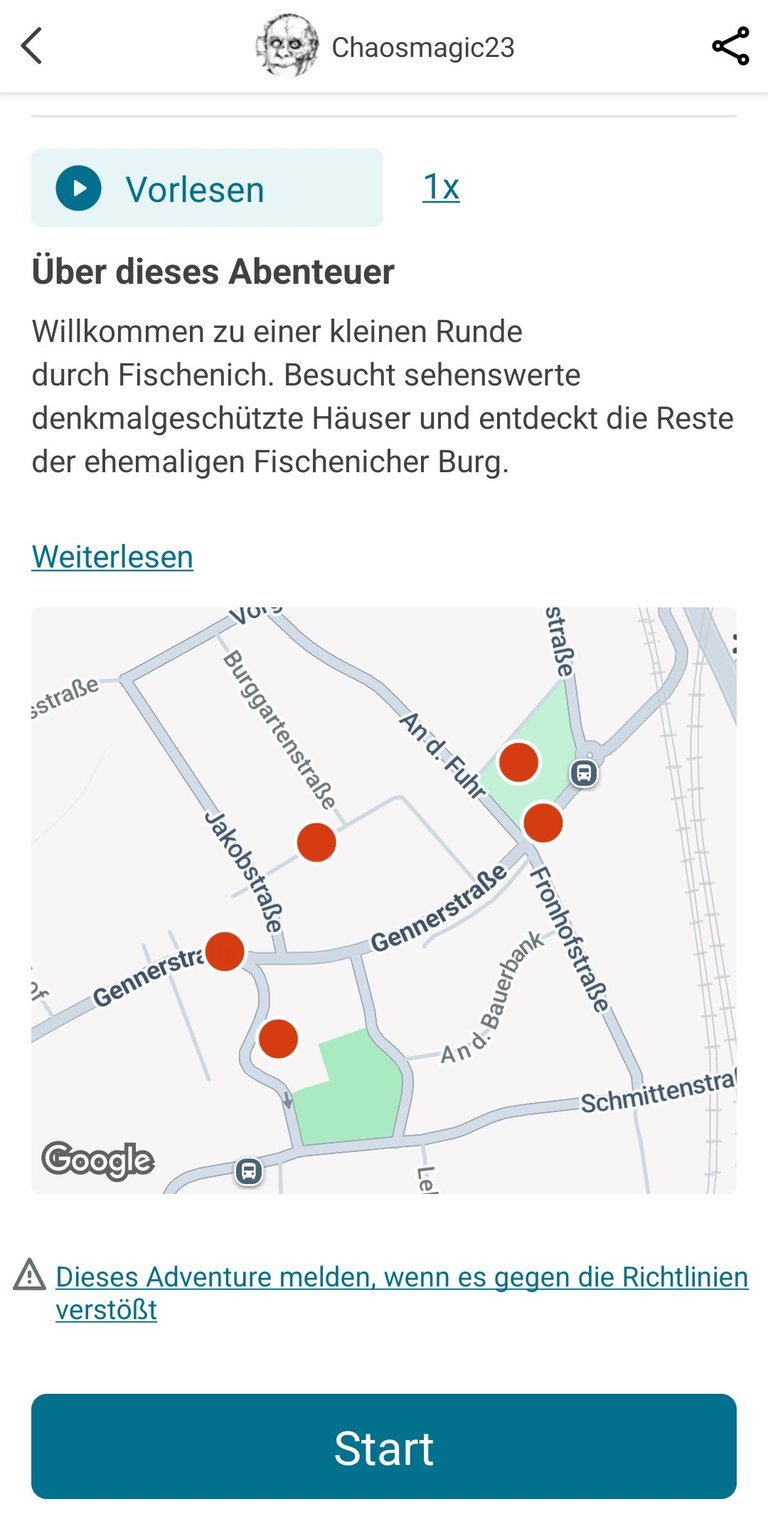
Task: Play the Vorlesen read-aloud audio
Action: click(x=207, y=188)
